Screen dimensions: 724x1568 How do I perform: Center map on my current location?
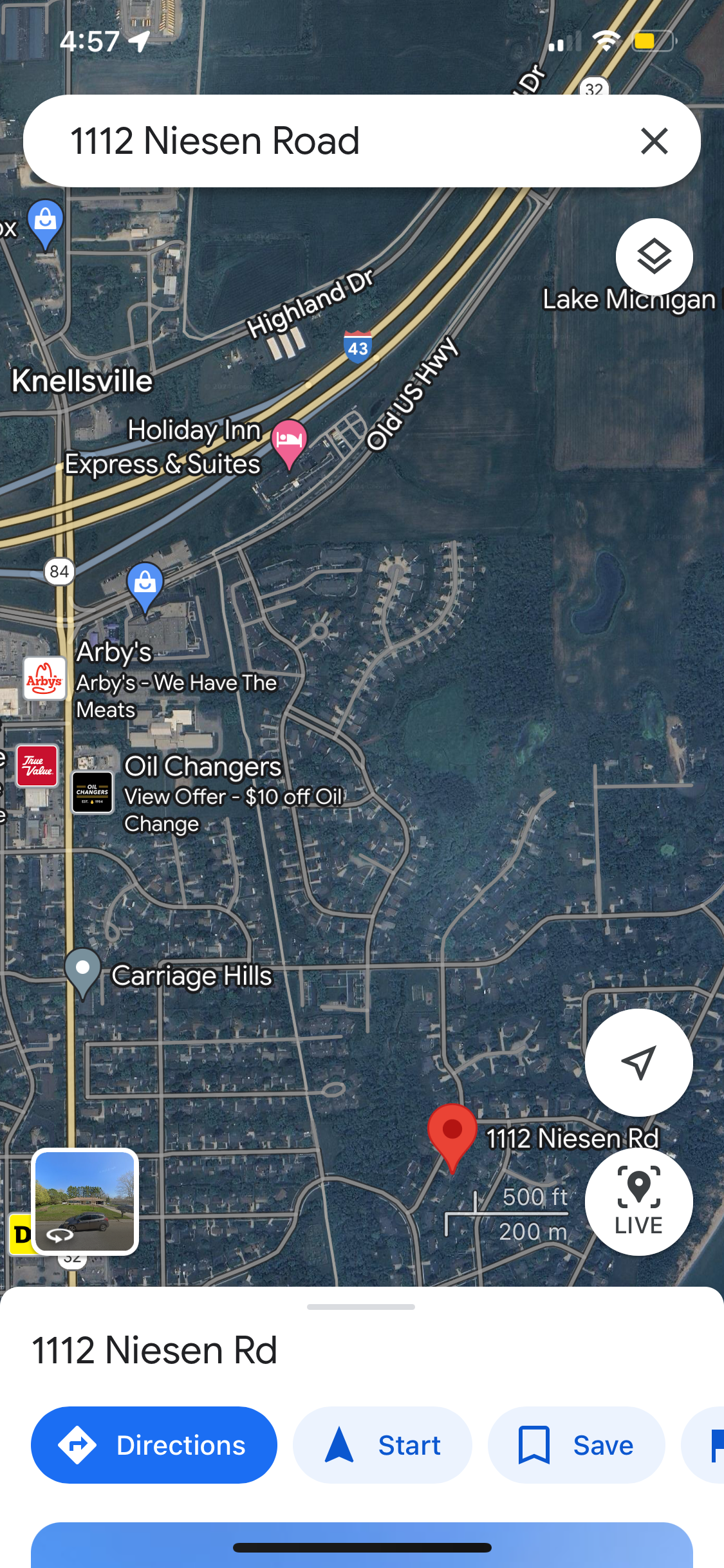(638, 1062)
